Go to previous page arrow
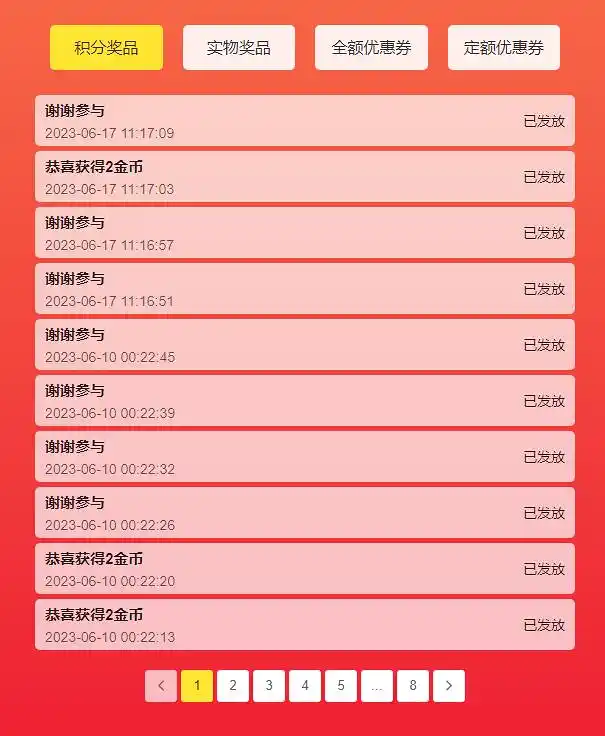Screen dimensions: 605x736 coord(161,686)
